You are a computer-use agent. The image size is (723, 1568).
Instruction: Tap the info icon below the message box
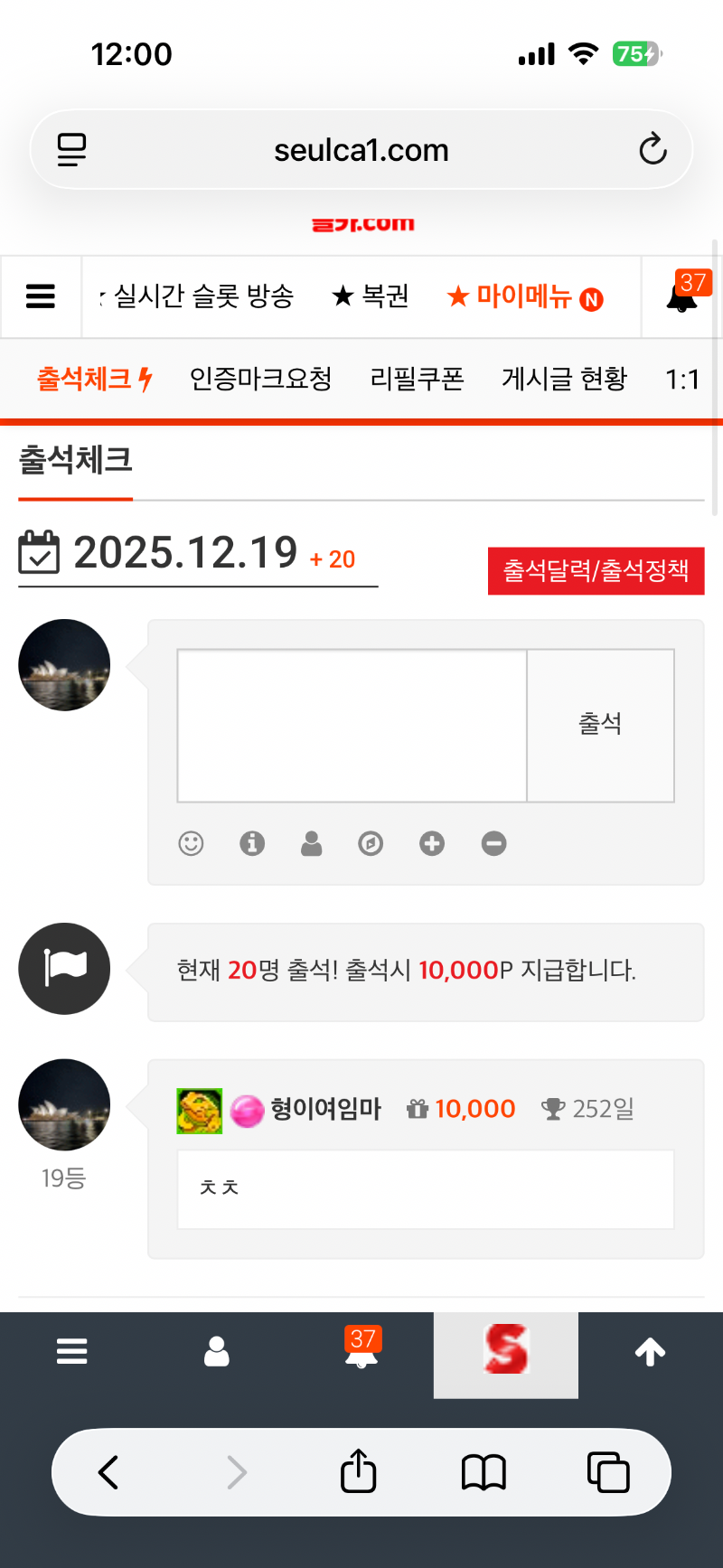252,844
